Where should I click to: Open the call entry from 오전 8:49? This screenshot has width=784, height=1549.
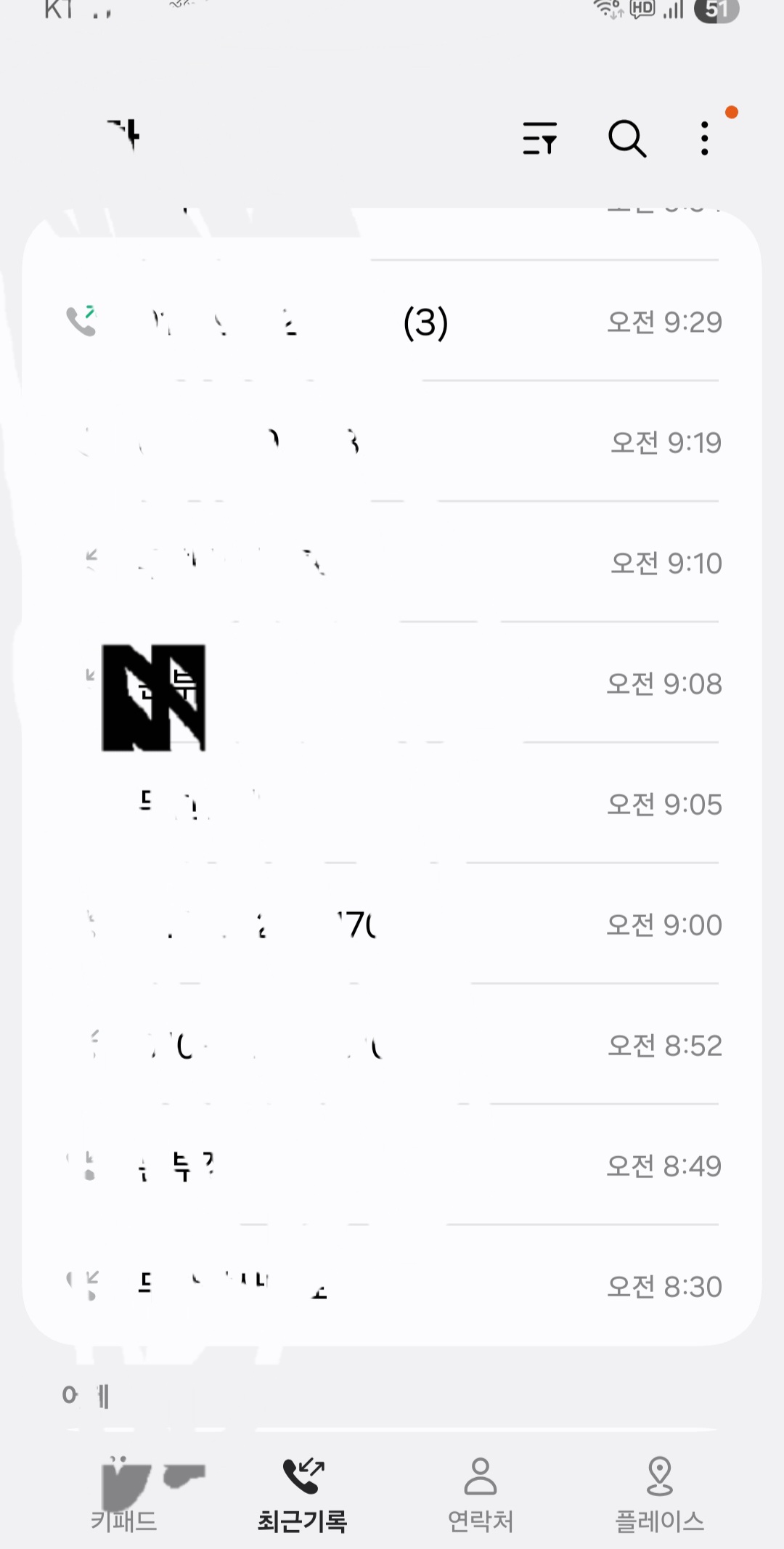point(392,1165)
